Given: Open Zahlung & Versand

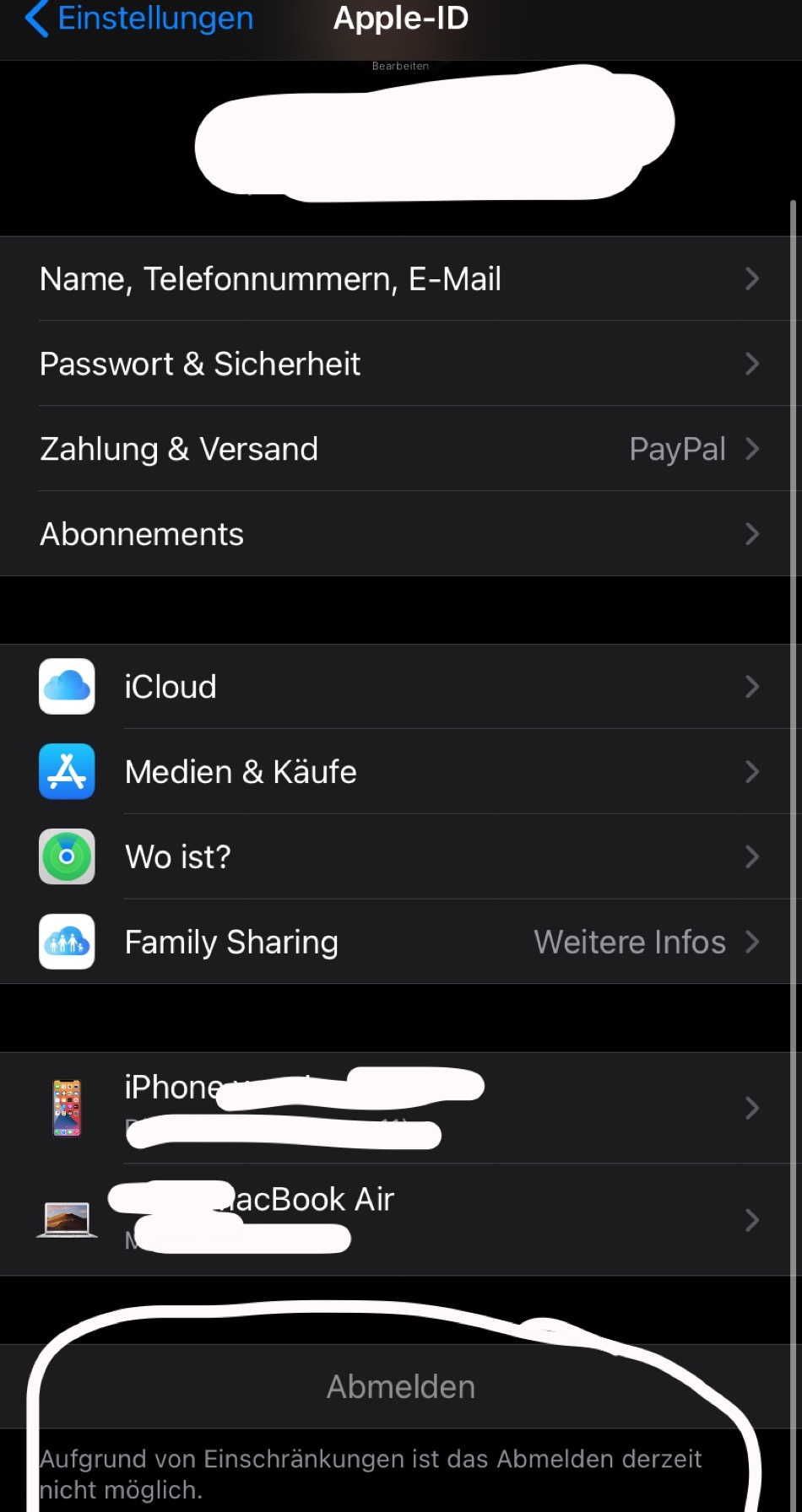Looking at the screenshot, I should [400, 449].
